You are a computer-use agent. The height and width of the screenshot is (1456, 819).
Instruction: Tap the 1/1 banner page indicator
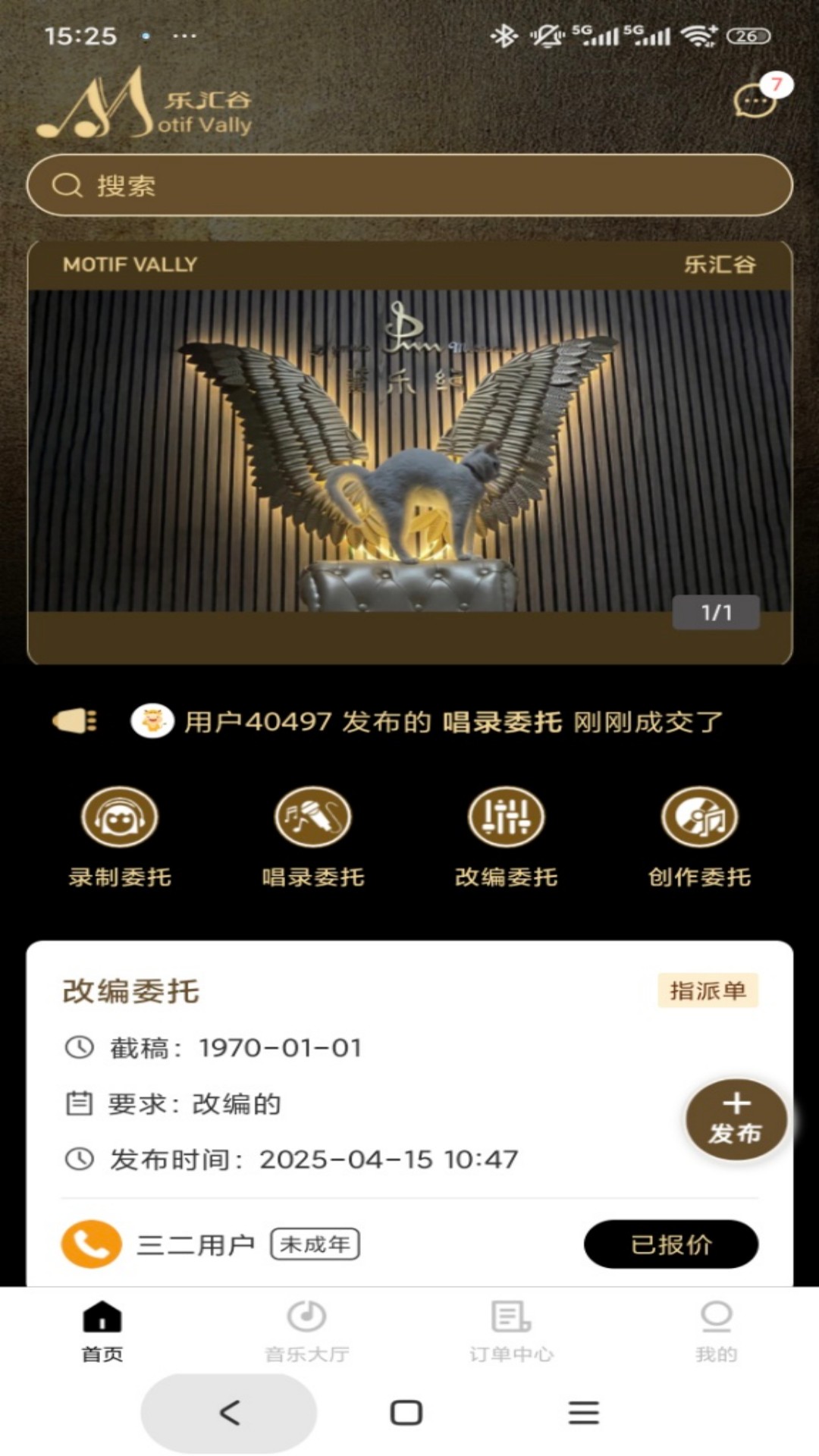(x=715, y=612)
